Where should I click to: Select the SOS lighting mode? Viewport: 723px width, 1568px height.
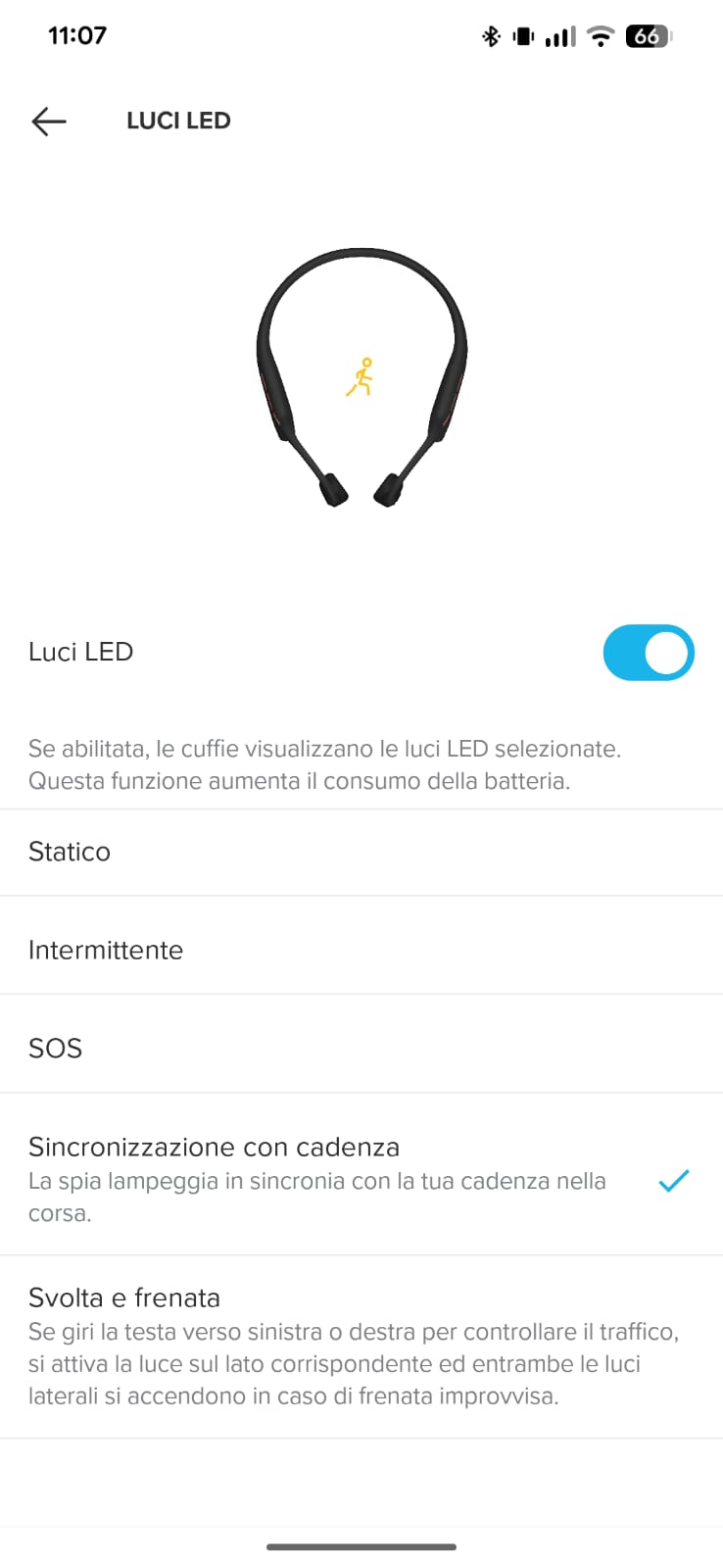[x=361, y=1047]
